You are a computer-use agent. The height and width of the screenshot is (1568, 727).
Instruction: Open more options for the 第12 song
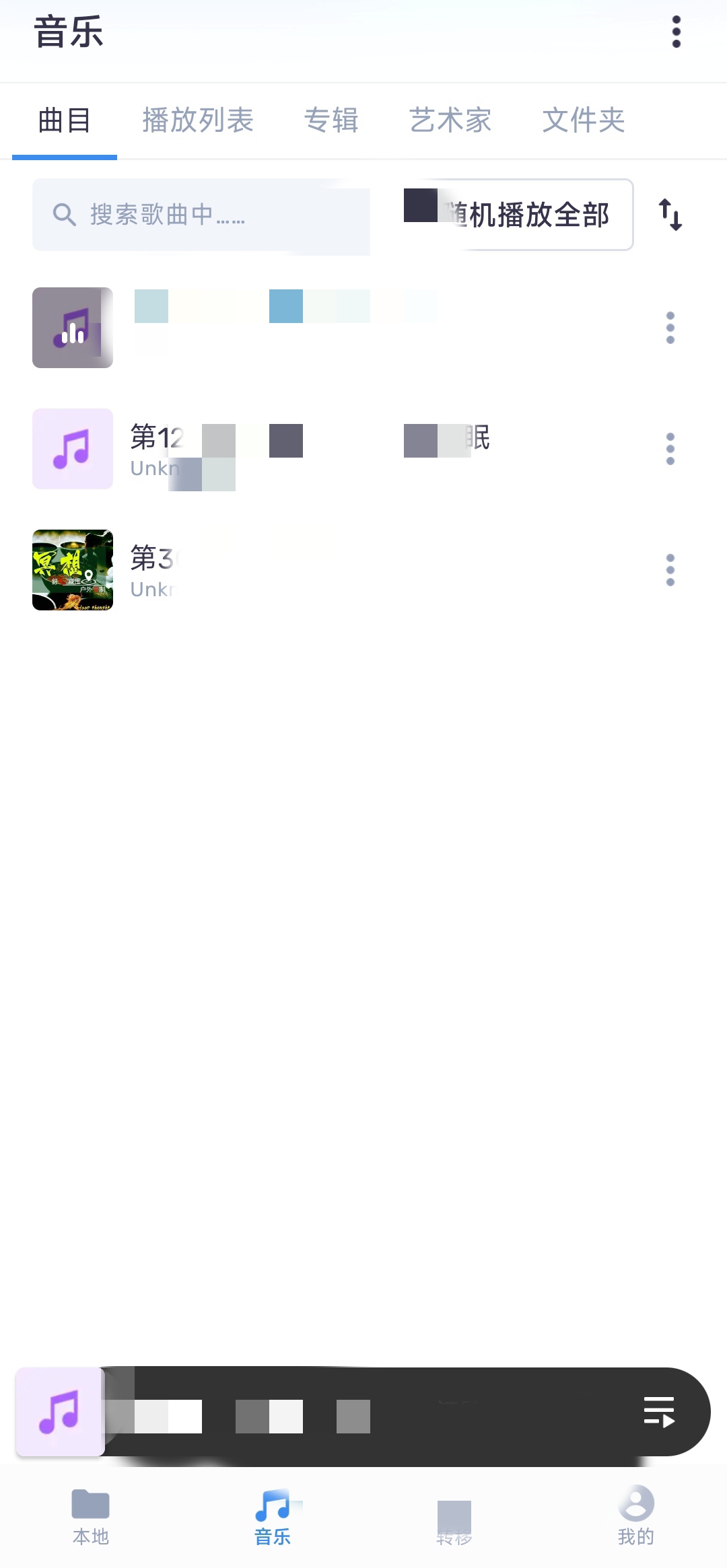coord(670,449)
